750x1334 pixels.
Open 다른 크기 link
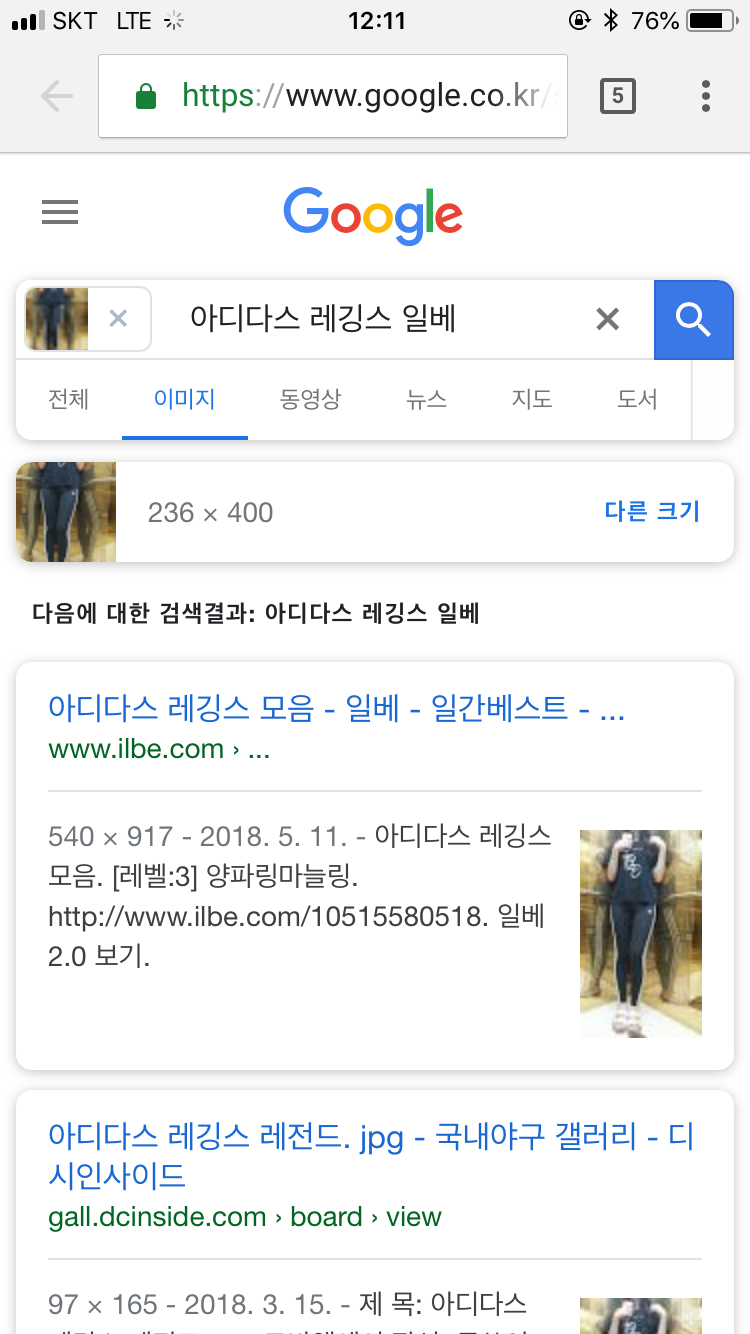[652, 512]
